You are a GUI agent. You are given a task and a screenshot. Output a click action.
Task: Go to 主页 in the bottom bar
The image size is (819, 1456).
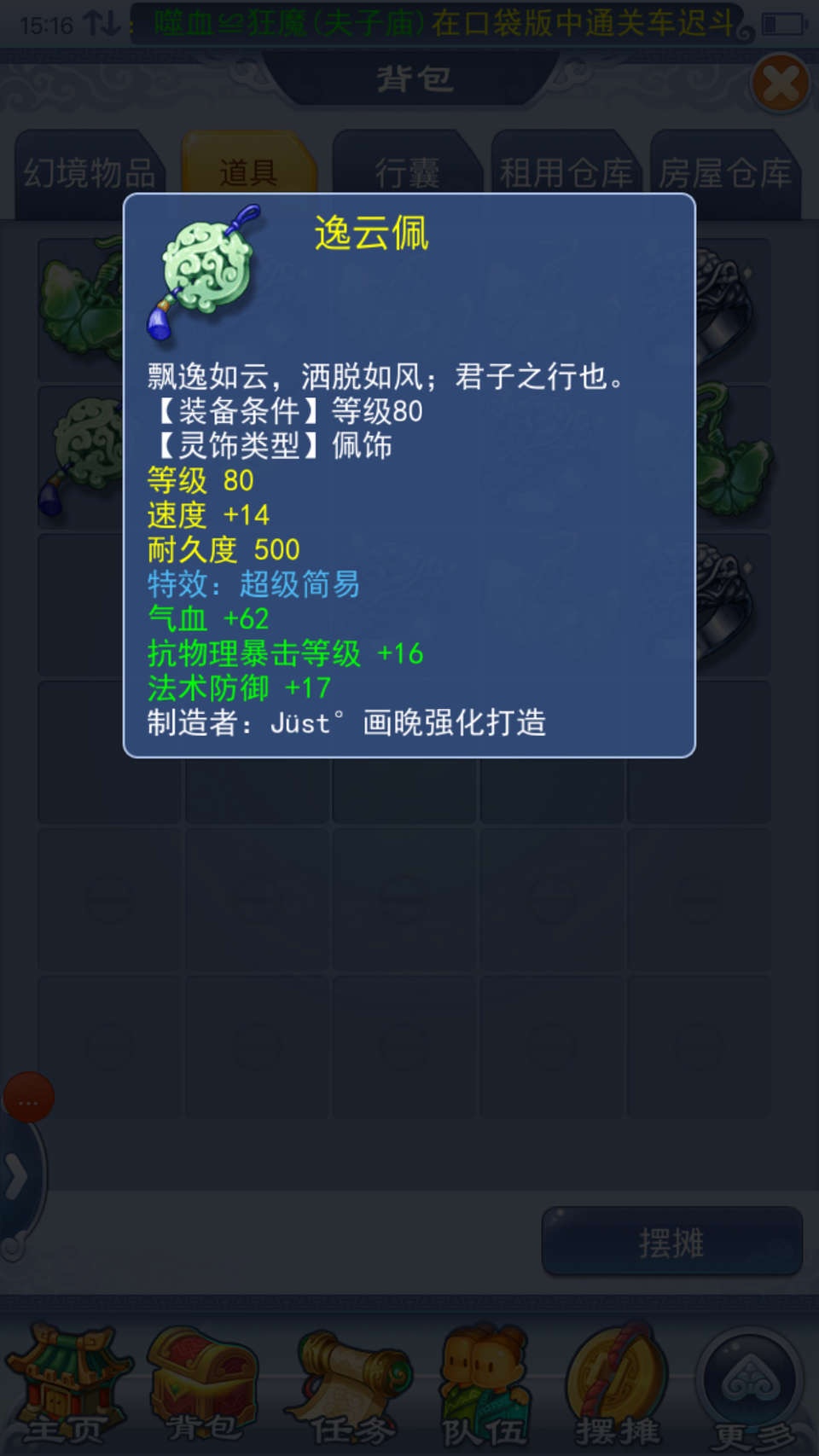(67, 1386)
